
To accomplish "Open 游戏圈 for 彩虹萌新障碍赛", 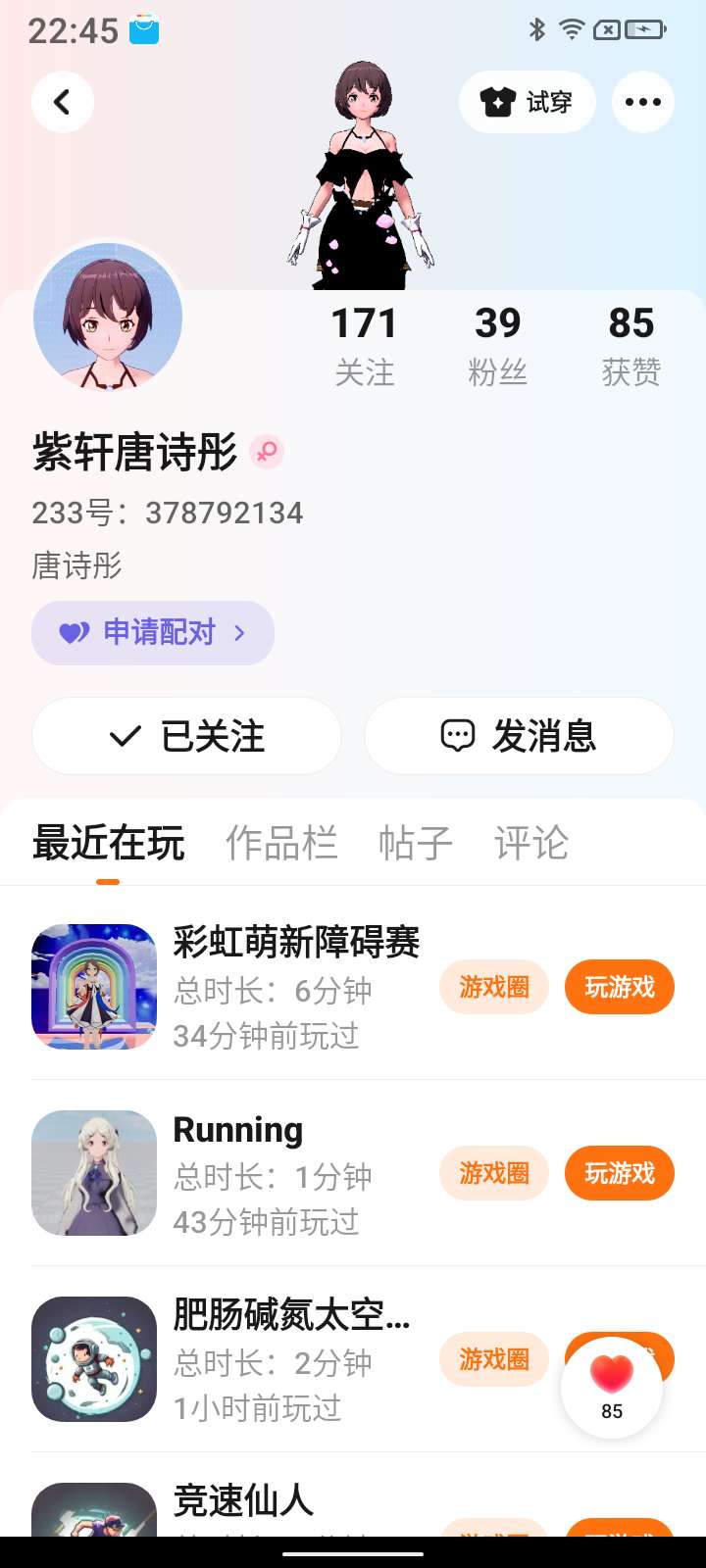I will (493, 987).
